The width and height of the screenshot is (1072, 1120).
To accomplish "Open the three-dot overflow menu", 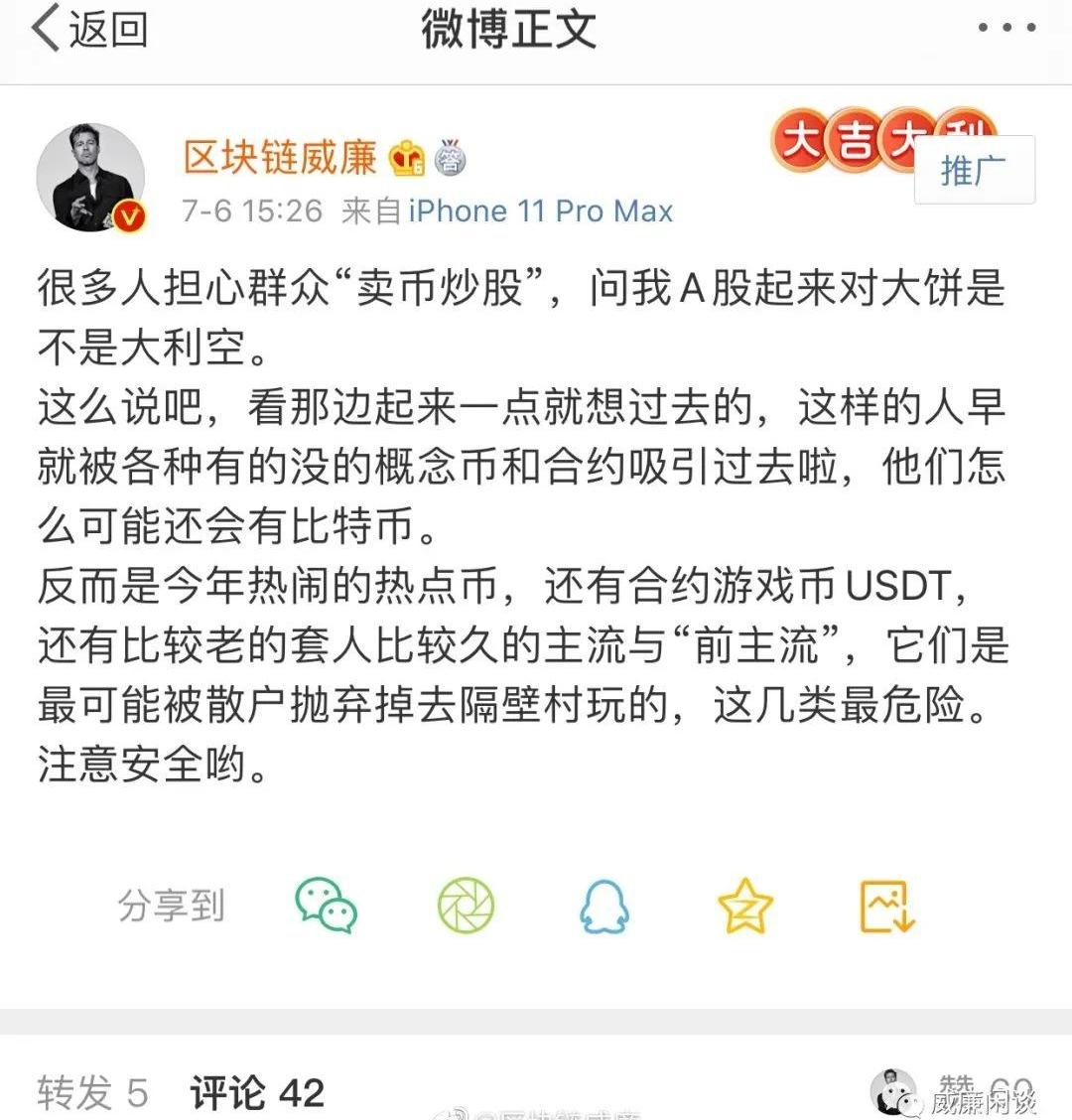I will point(1006,29).
